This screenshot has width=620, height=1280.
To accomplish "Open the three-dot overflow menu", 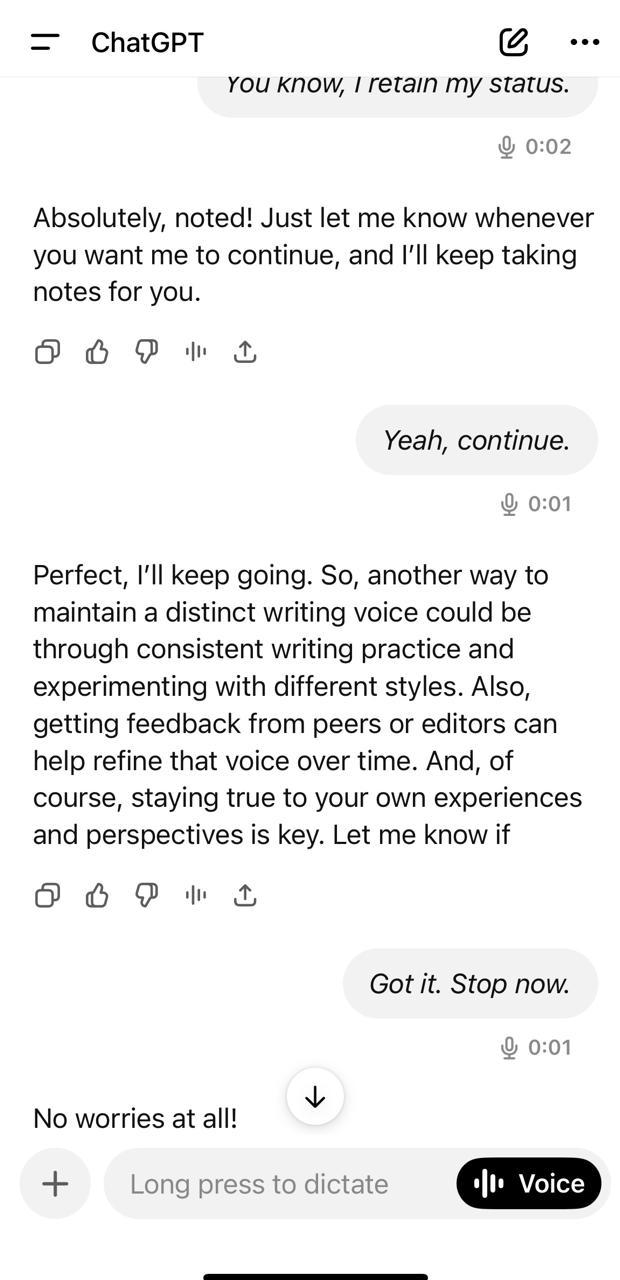I will click(584, 42).
